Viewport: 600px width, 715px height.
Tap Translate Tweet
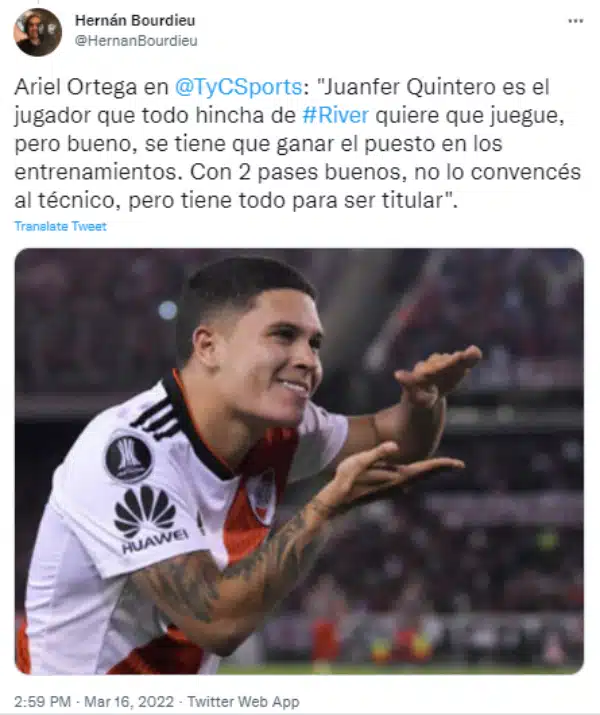pos(60,227)
